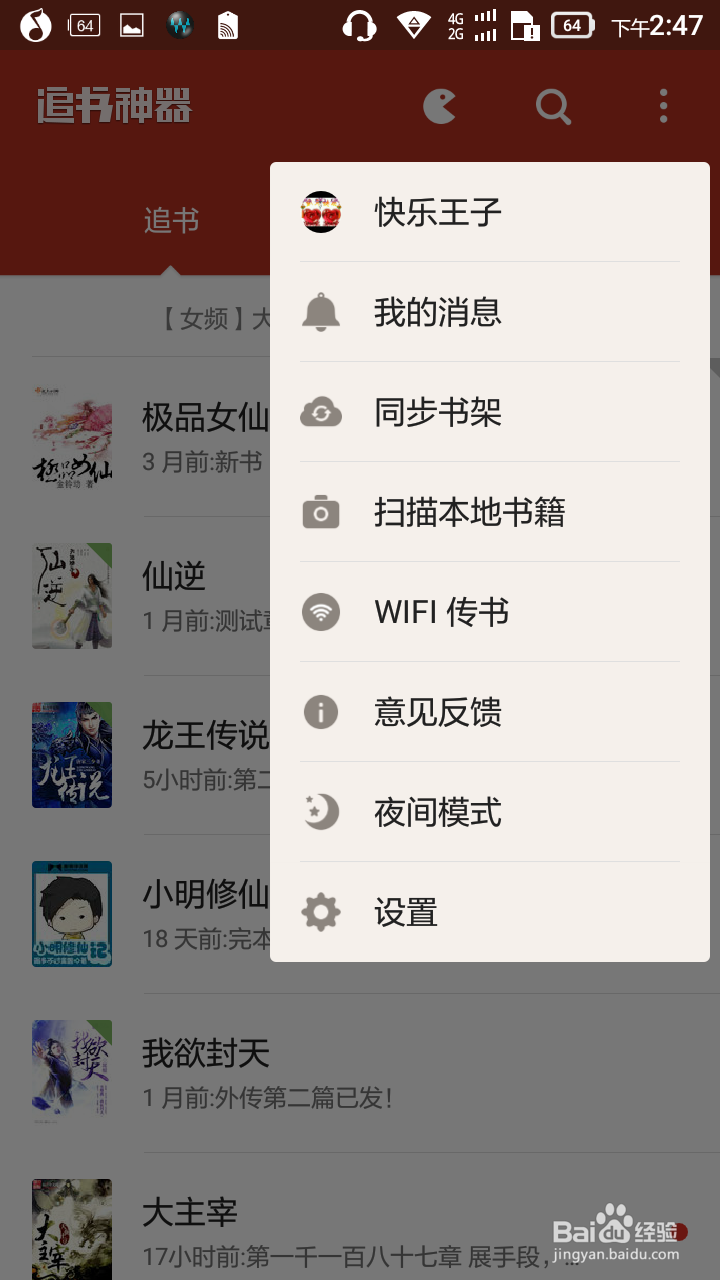
Task: Open the 仙逆 book cover
Action: point(72,595)
